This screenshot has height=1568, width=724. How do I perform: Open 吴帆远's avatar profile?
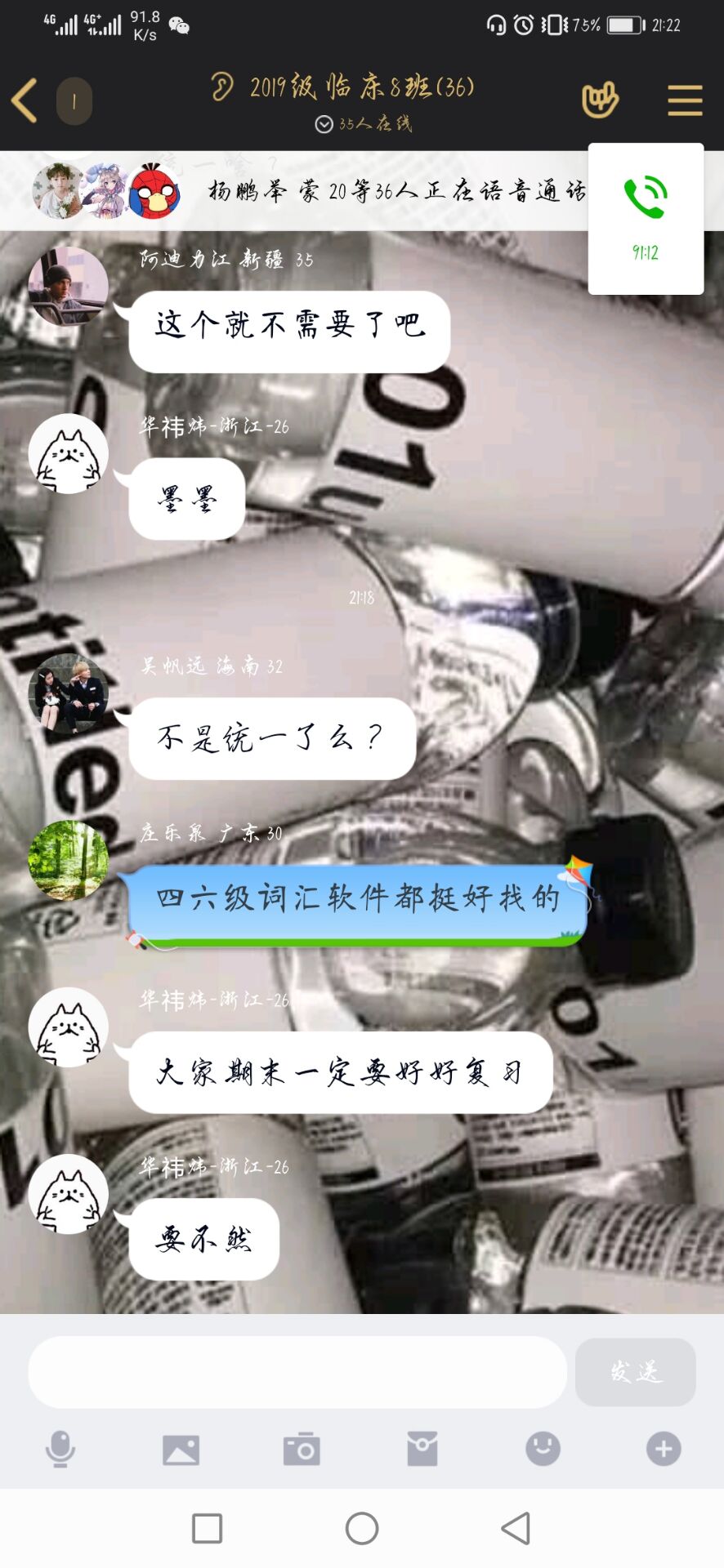pyautogui.click(x=68, y=693)
